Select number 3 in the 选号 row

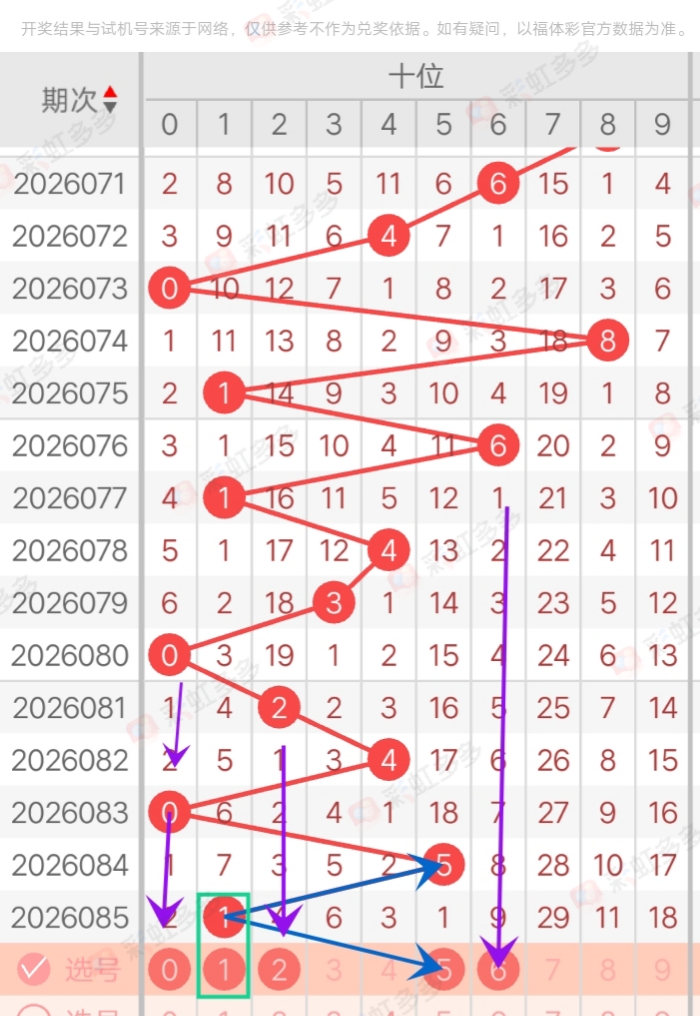pos(334,969)
